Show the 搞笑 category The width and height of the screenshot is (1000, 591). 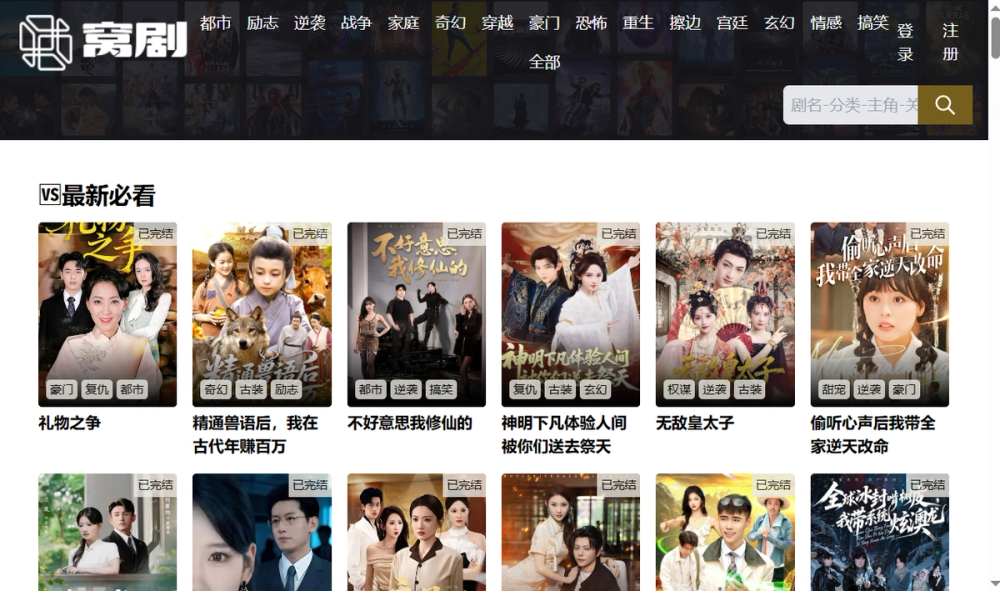coord(873,22)
